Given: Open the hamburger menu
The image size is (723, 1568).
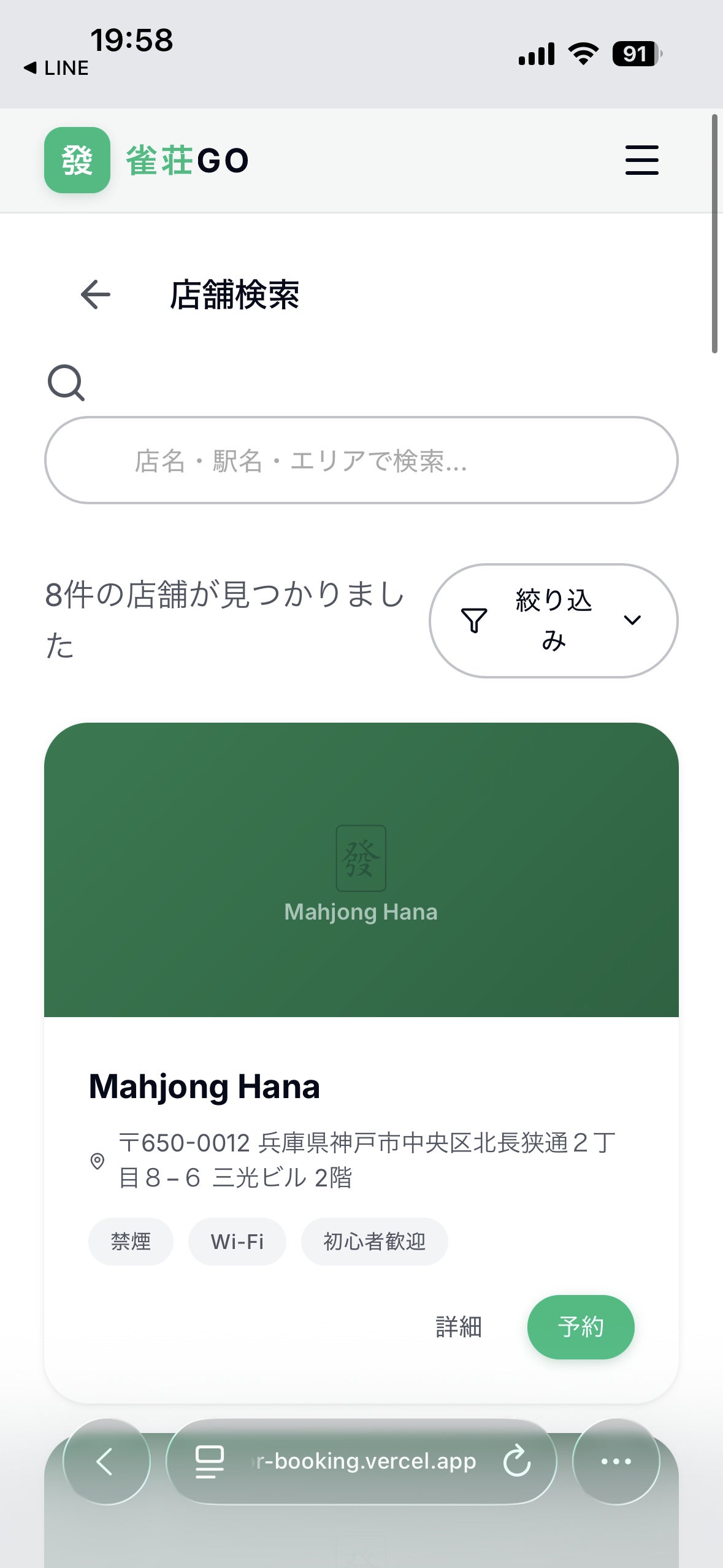Looking at the screenshot, I should [x=641, y=160].
